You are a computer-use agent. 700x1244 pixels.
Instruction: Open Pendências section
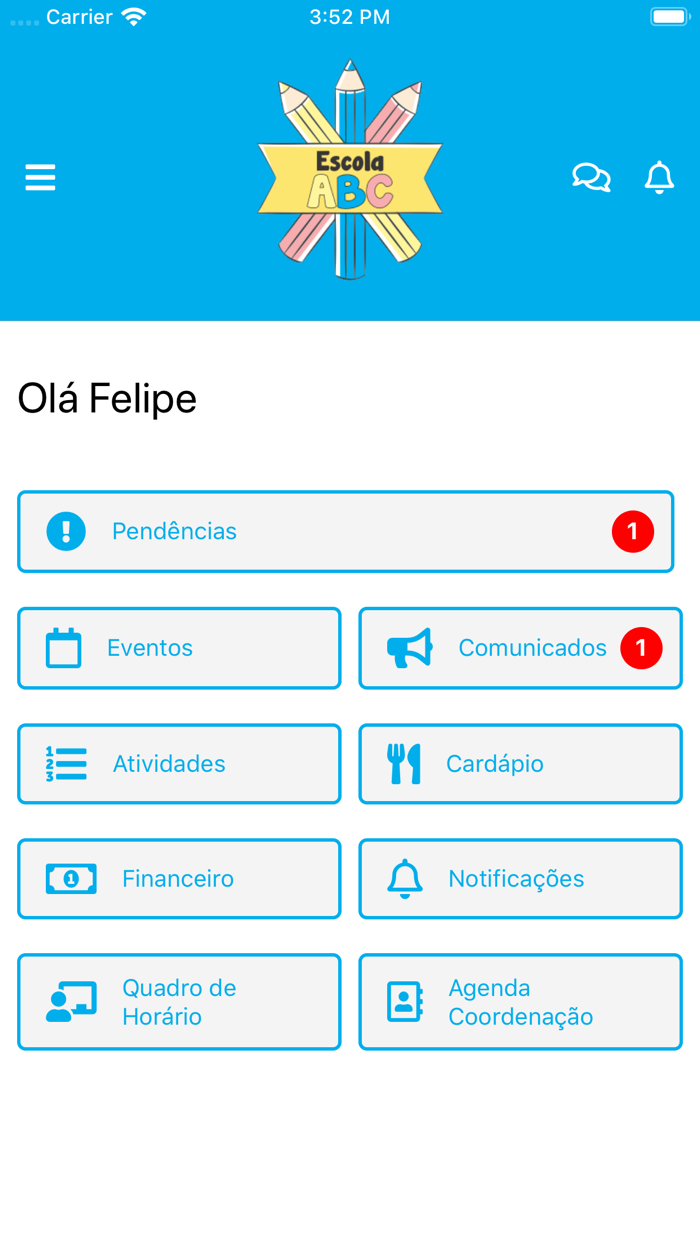coord(345,531)
